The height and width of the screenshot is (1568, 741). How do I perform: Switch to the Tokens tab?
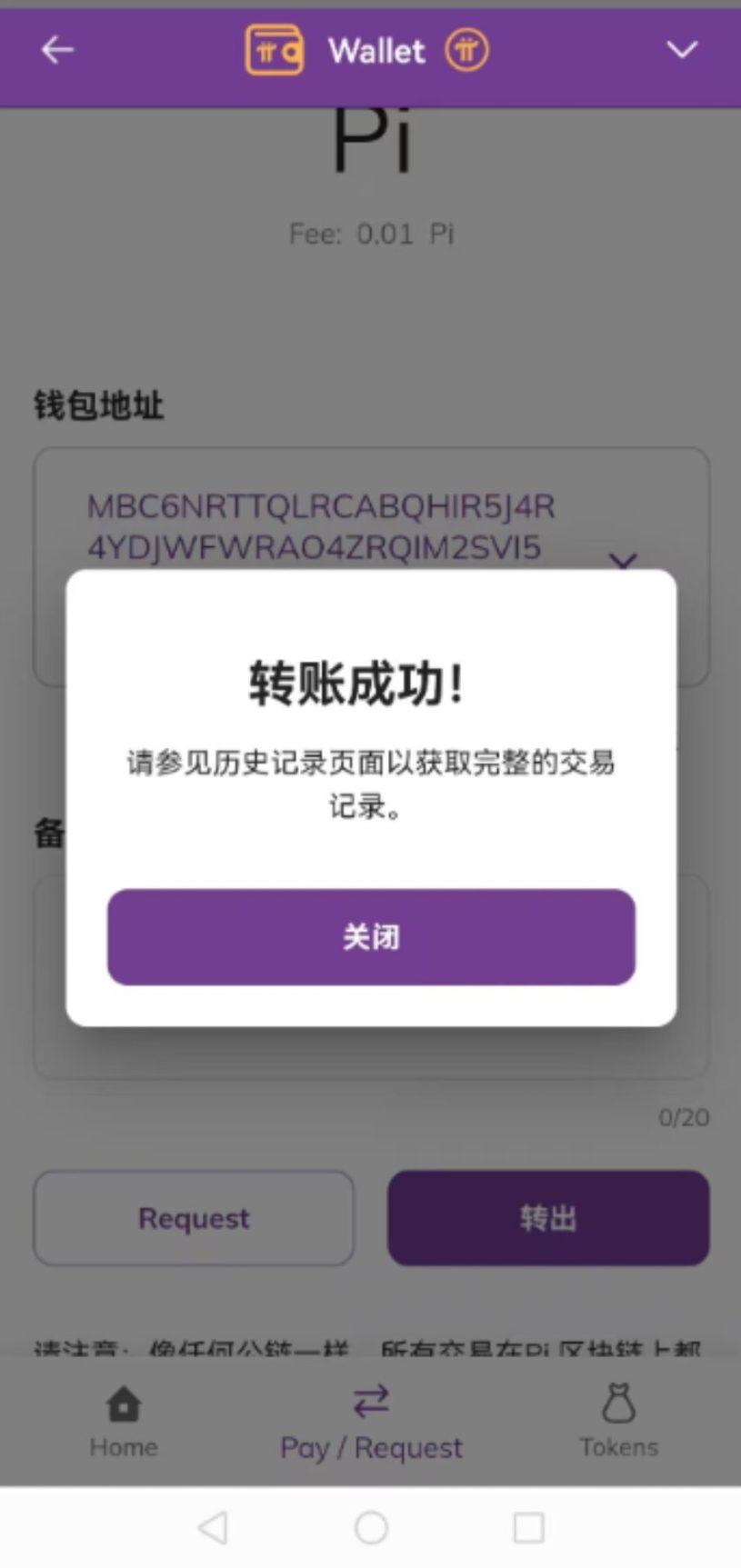click(618, 1422)
